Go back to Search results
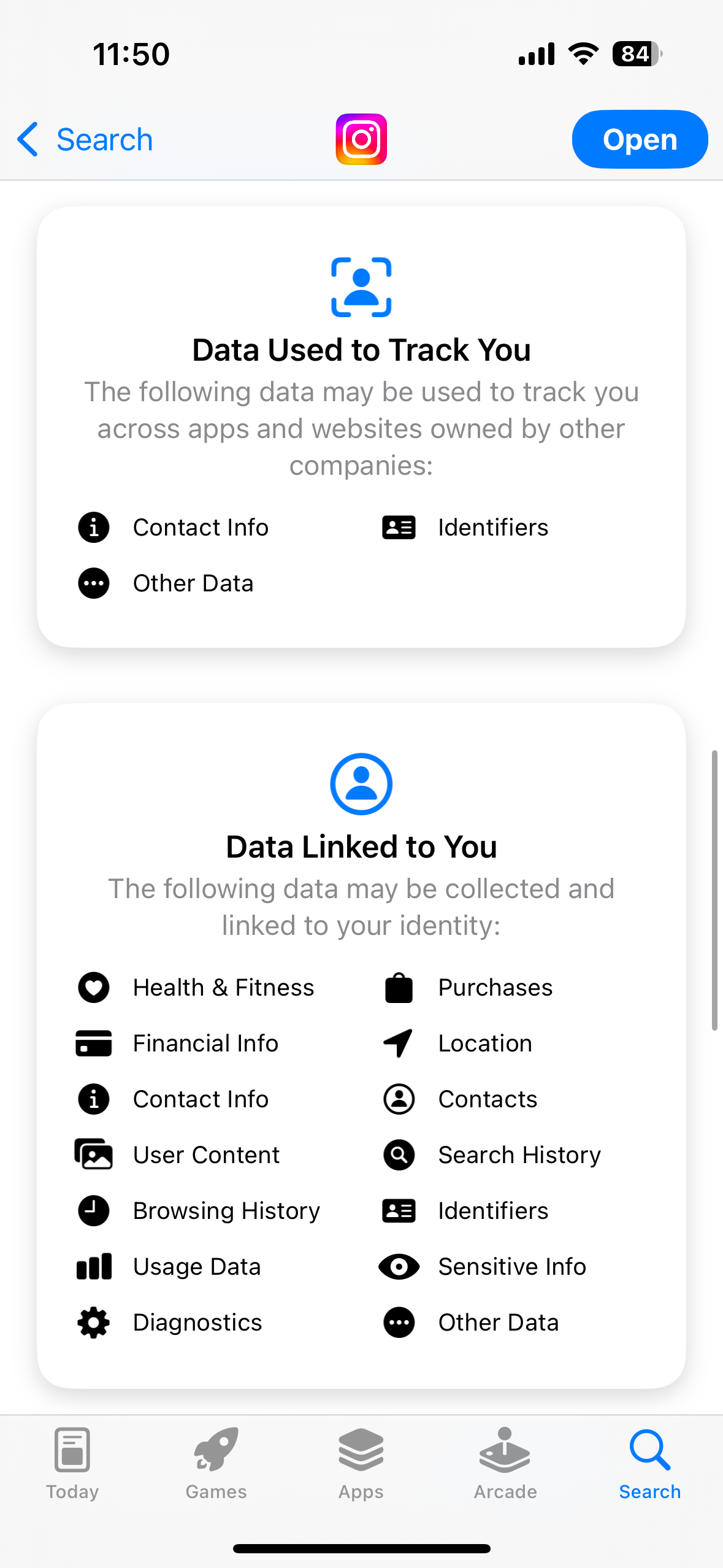723x1568 pixels. [85, 139]
